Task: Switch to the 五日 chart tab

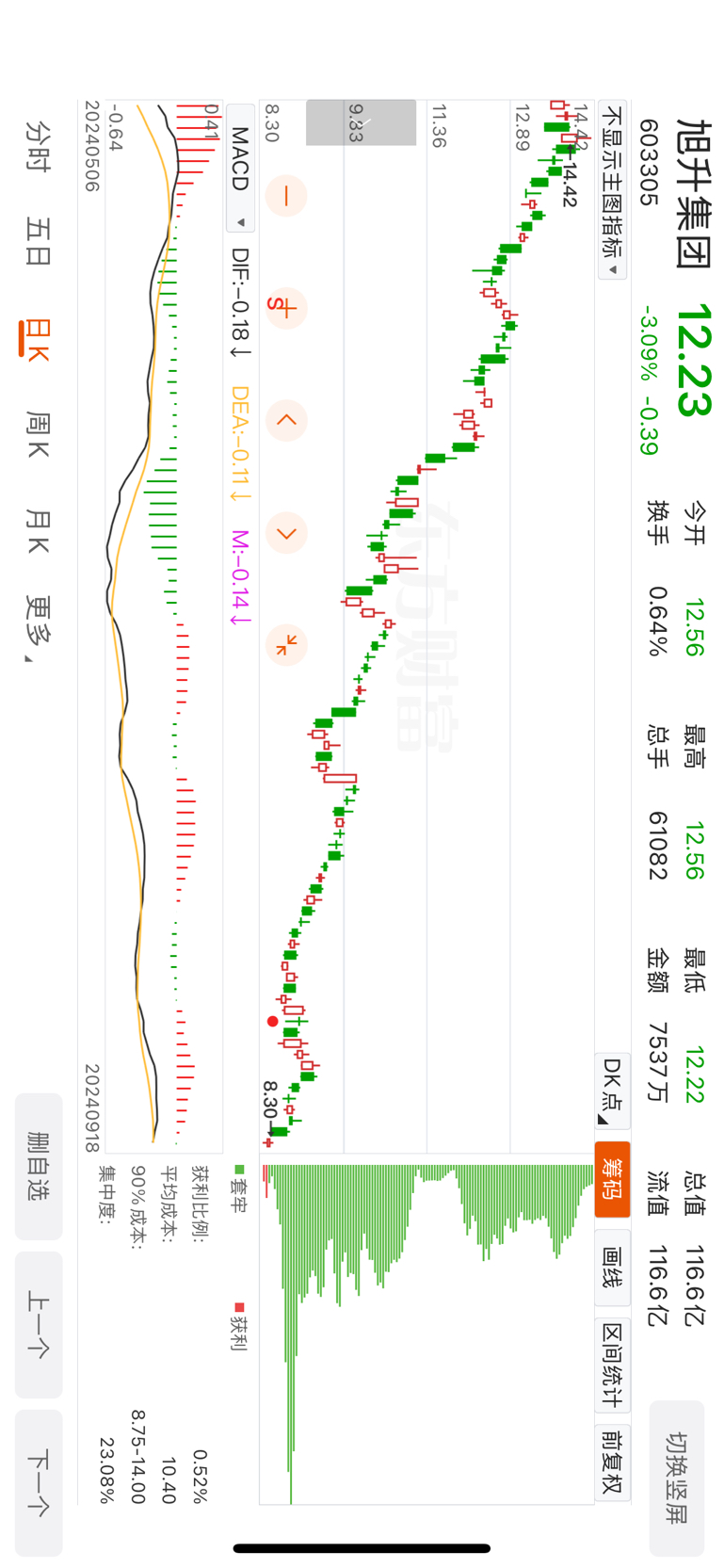Action: point(38,241)
